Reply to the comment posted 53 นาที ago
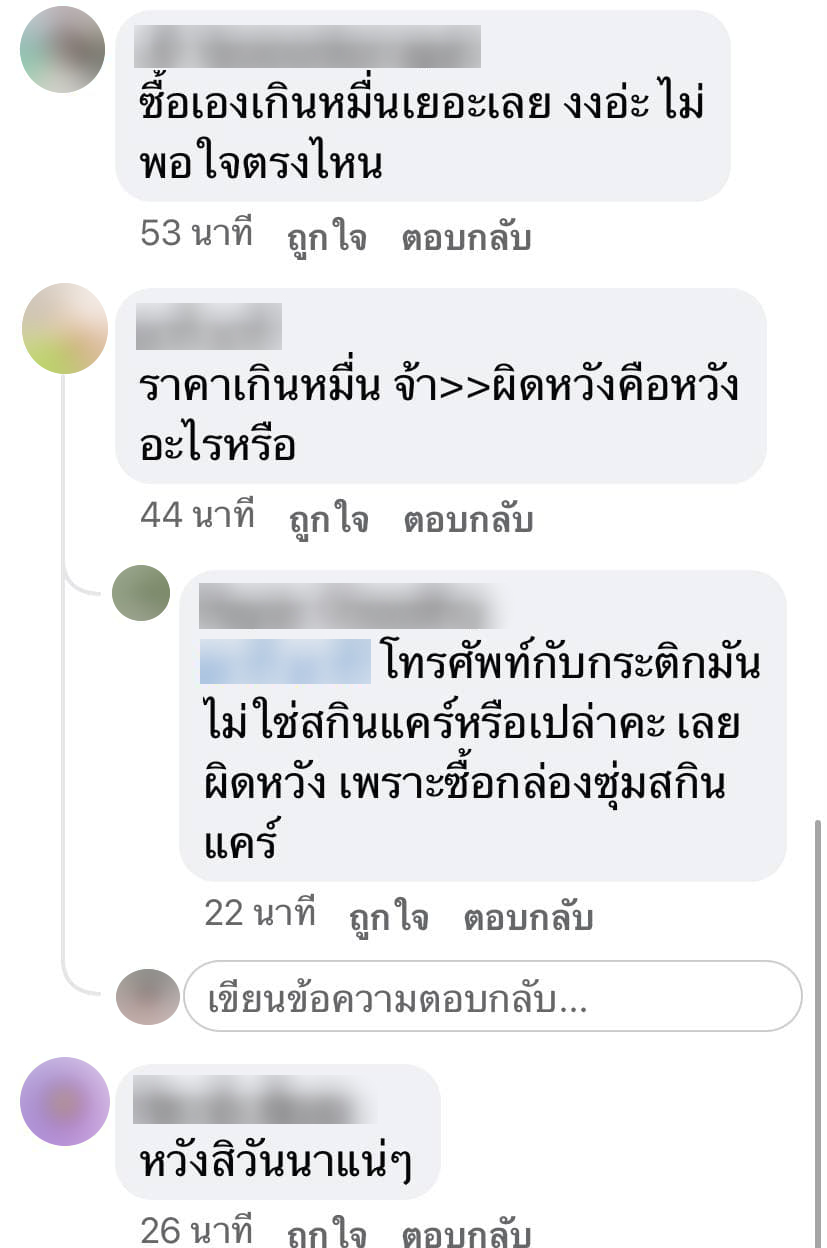The image size is (827, 1248). click(x=465, y=238)
